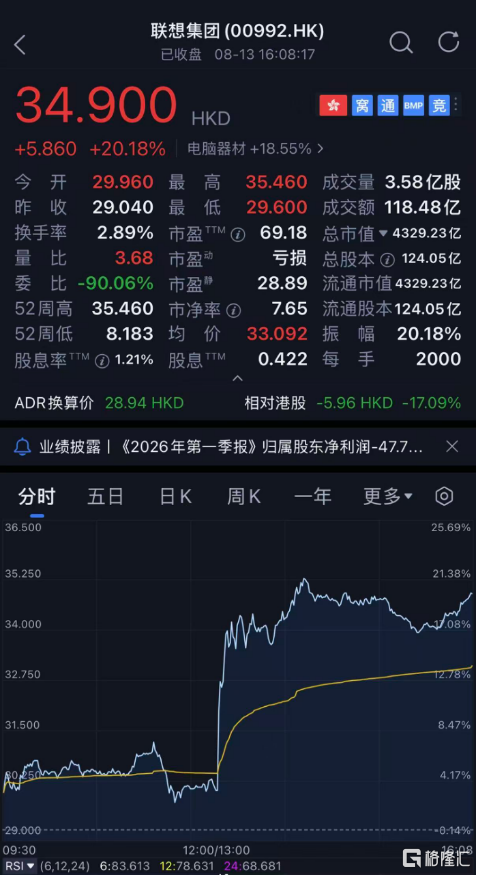Toggle the 总市值 dropdown arrow
This screenshot has height=875, width=477.
[383, 233]
